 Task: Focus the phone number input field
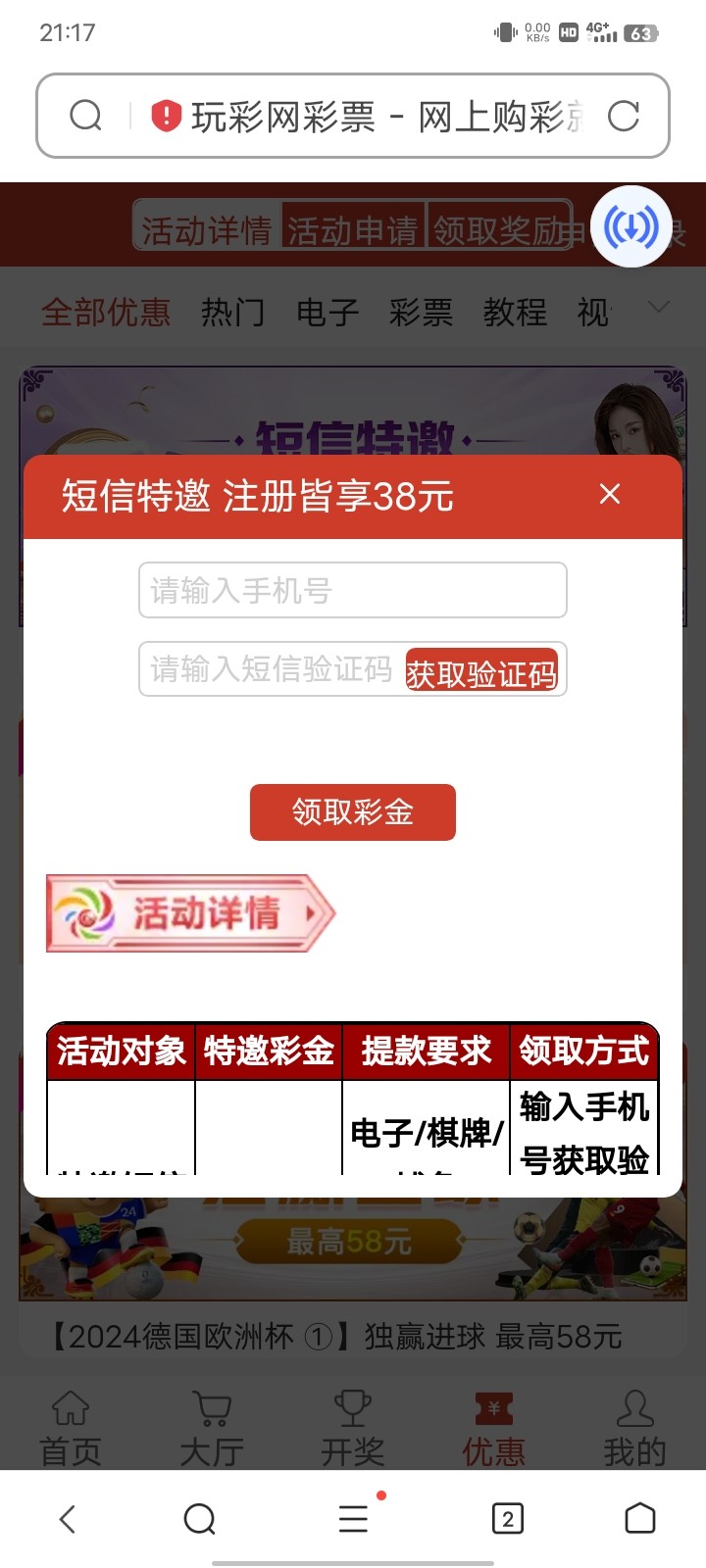353,590
